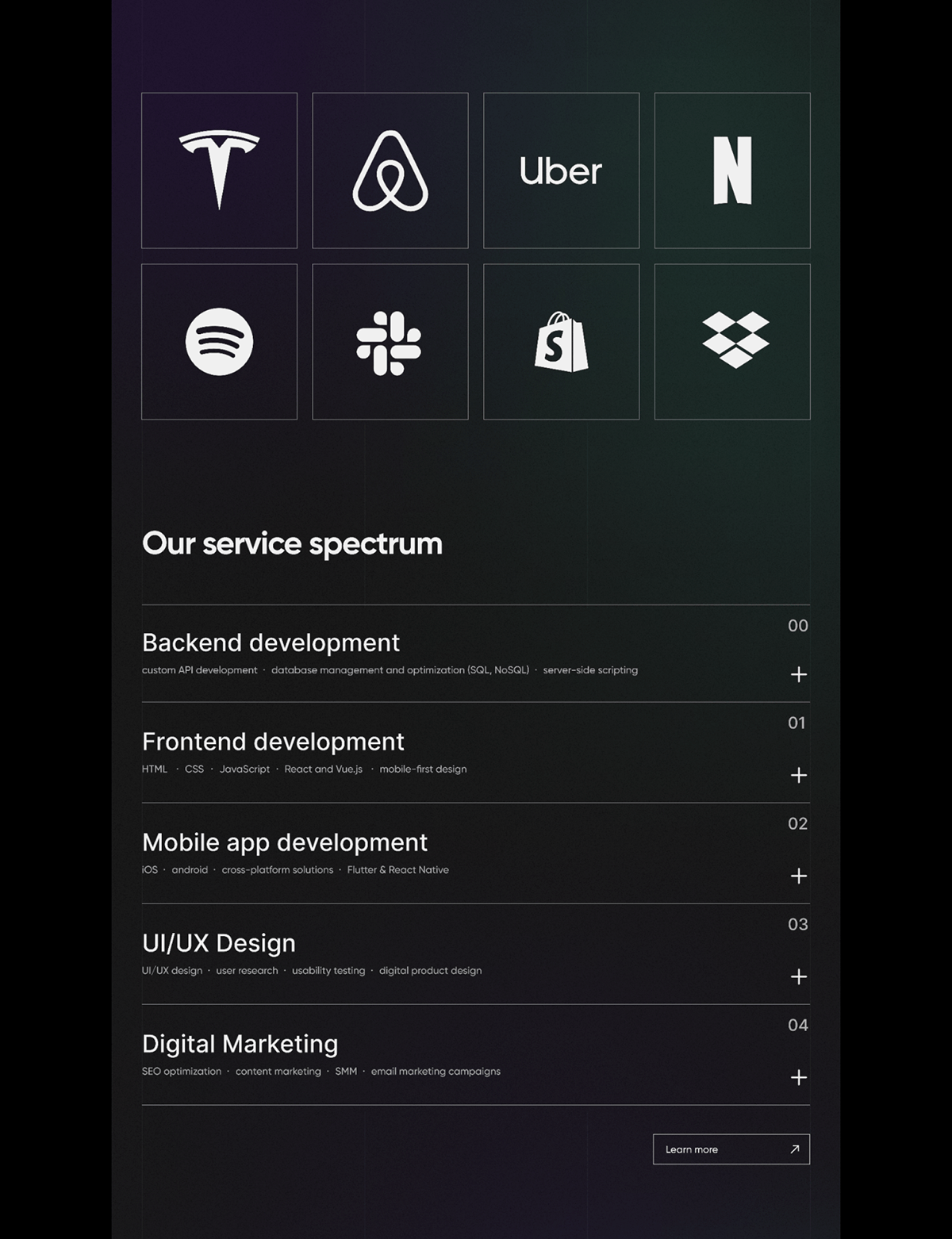Click the 03 number next to UI/UX Design
Image resolution: width=952 pixels, height=1239 pixels.
tap(799, 923)
